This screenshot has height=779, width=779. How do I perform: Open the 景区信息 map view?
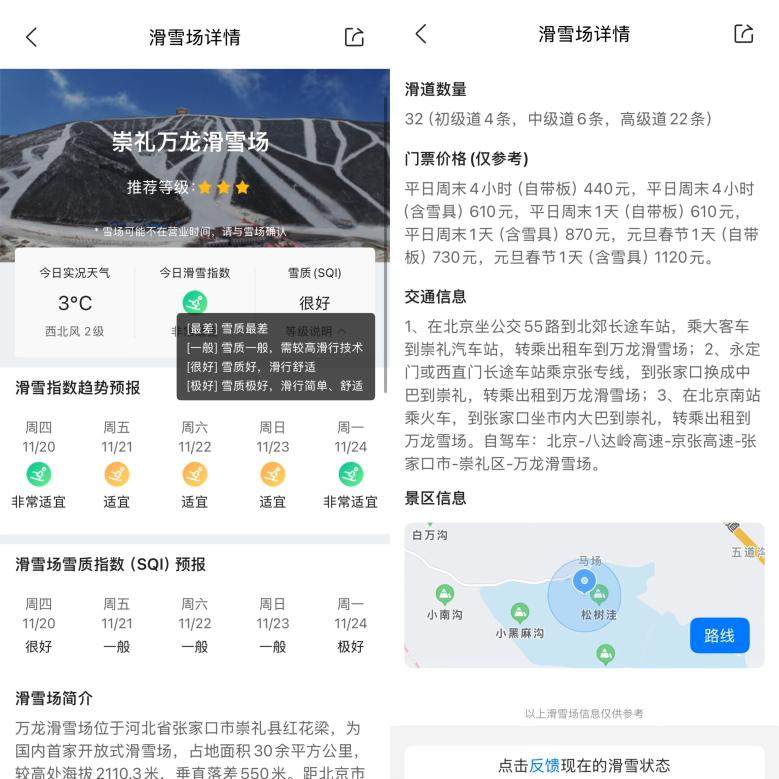[560, 595]
